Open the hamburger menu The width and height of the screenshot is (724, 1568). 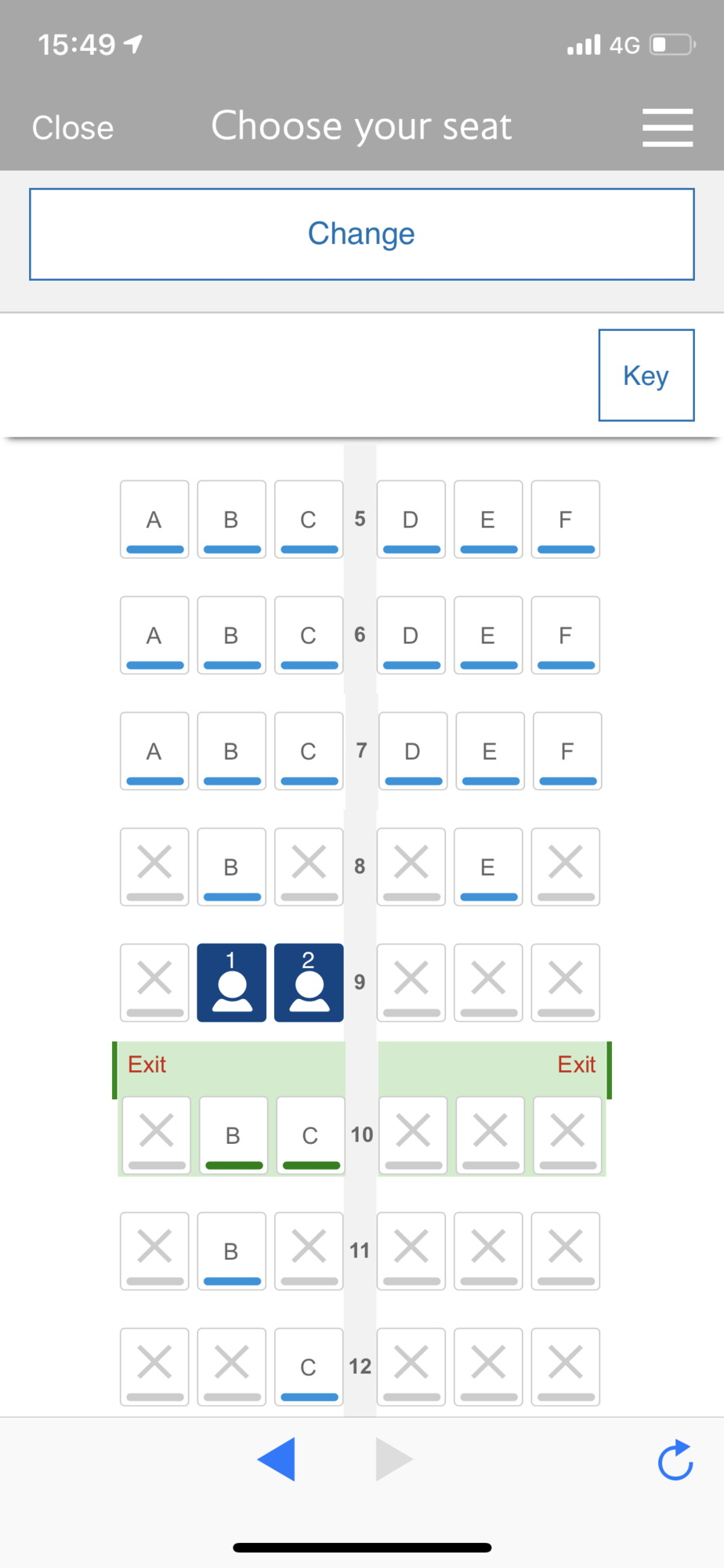[x=668, y=128]
